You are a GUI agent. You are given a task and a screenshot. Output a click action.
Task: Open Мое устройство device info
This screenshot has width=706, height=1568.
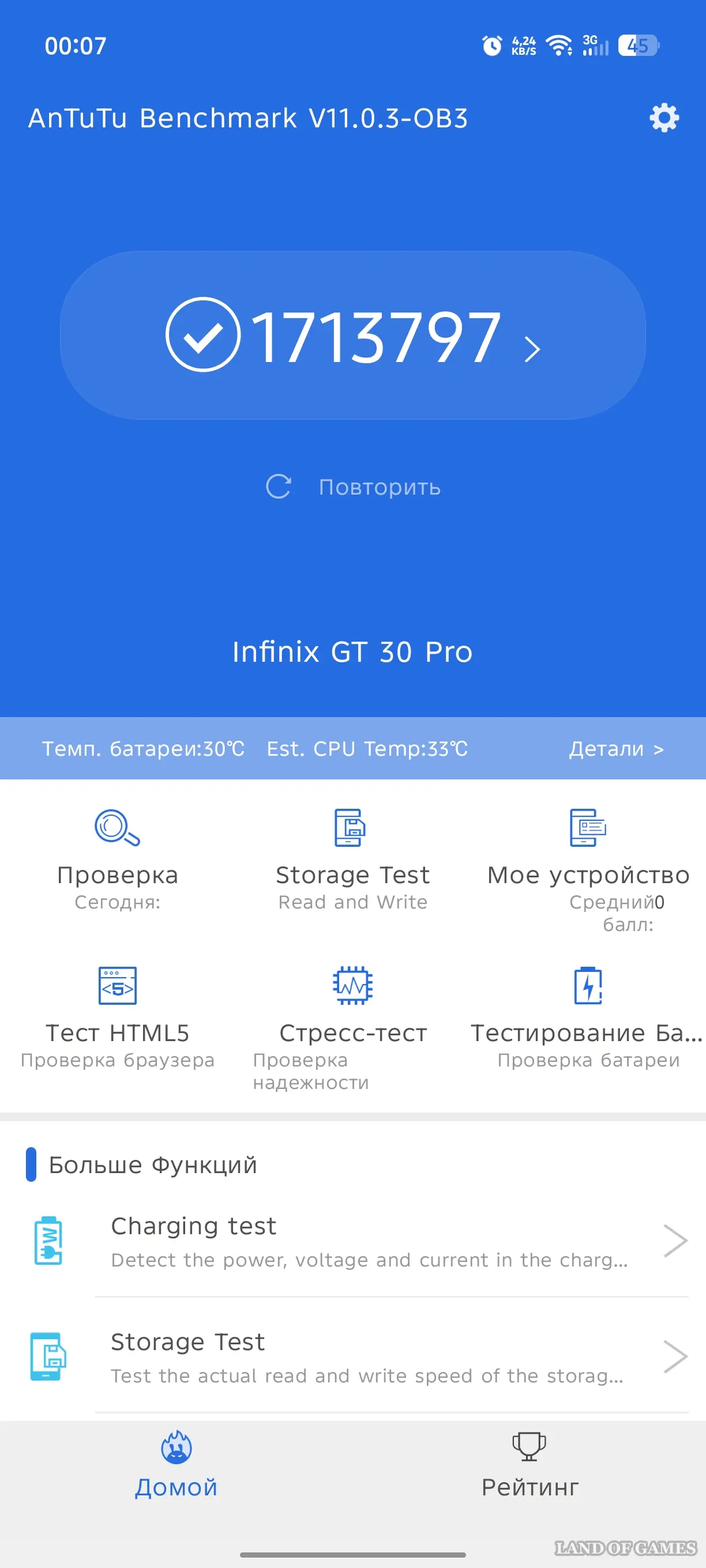(588, 864)
